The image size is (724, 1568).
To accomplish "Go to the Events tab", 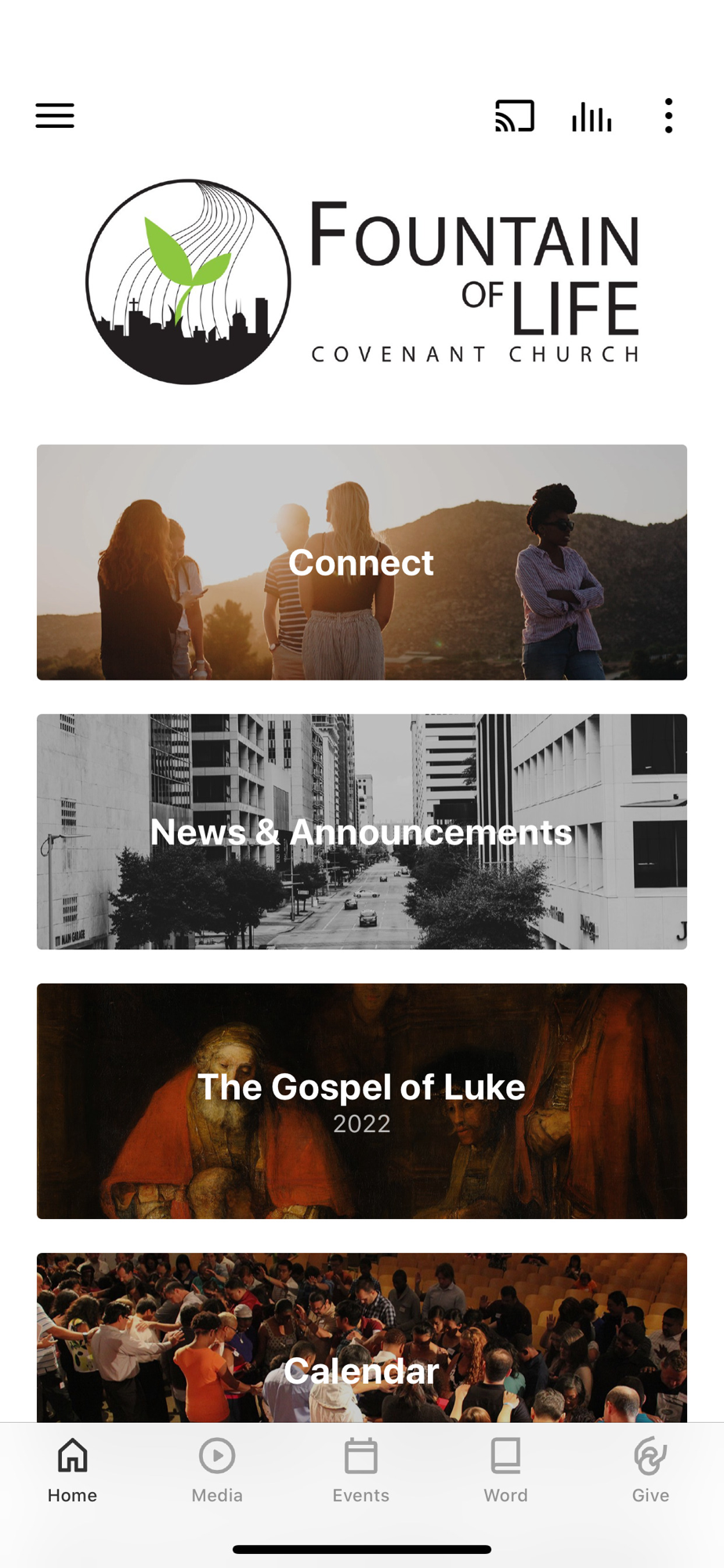I will coord(361,1471).
